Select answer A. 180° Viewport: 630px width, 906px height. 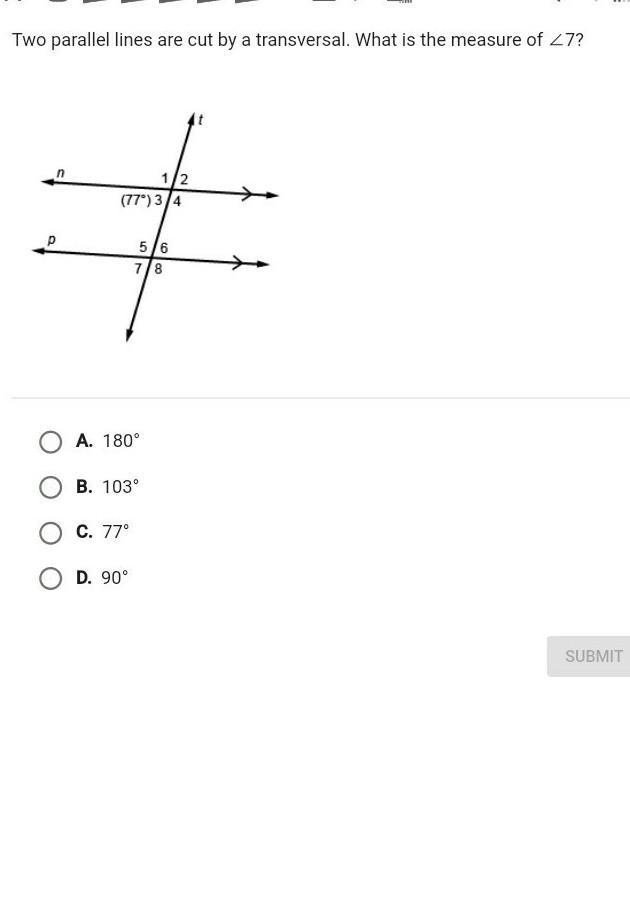tap(51, 442)
